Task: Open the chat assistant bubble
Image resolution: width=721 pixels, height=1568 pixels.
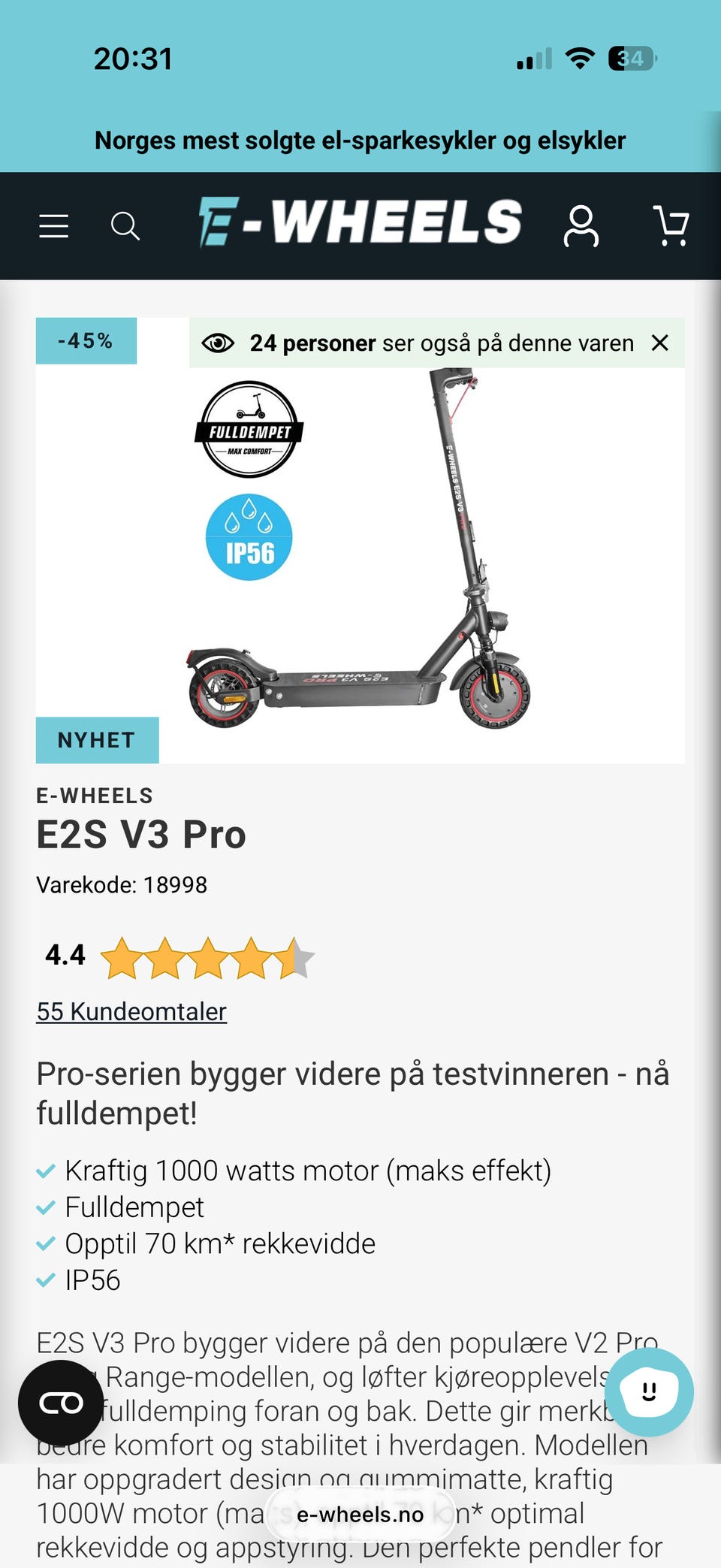Action: point(649,1392)
